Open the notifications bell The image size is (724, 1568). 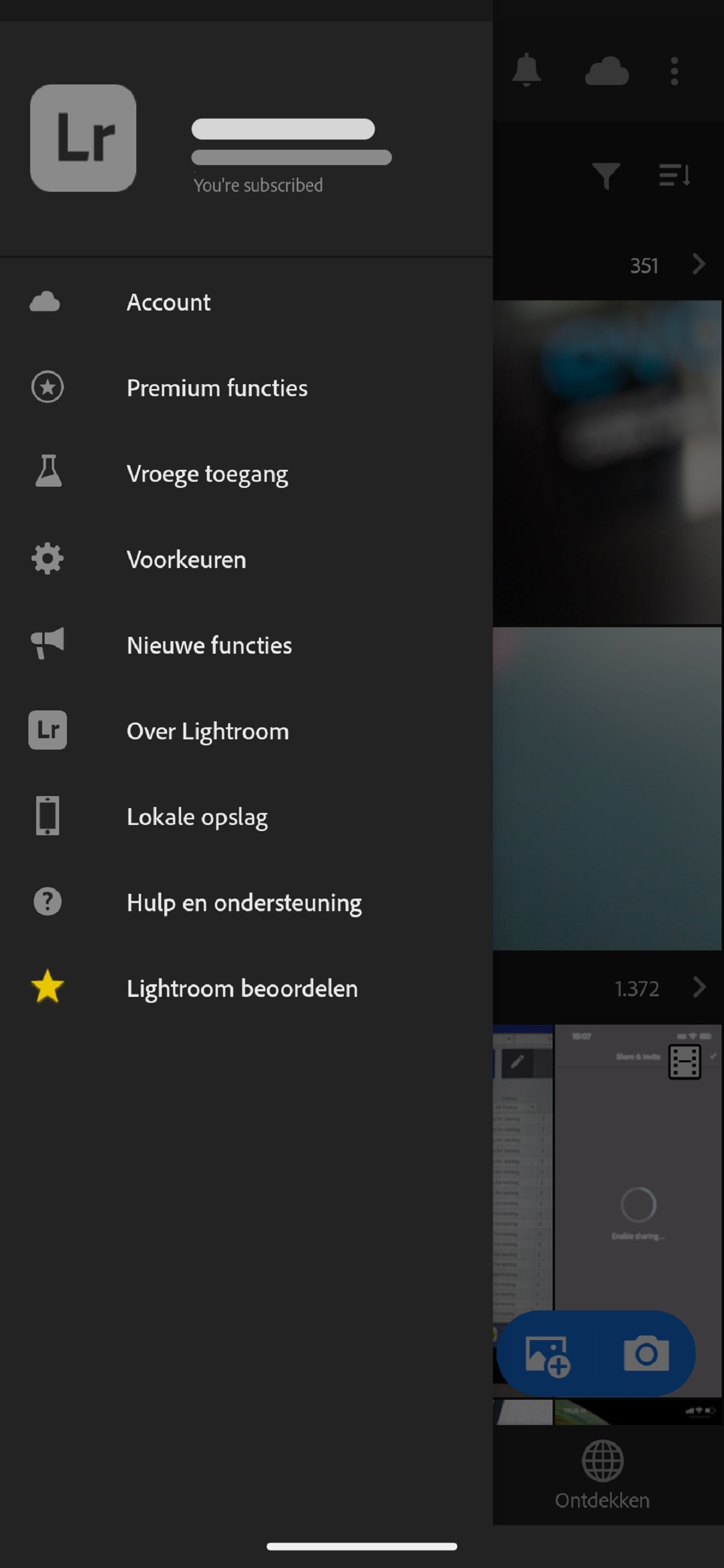pos(527,71)
